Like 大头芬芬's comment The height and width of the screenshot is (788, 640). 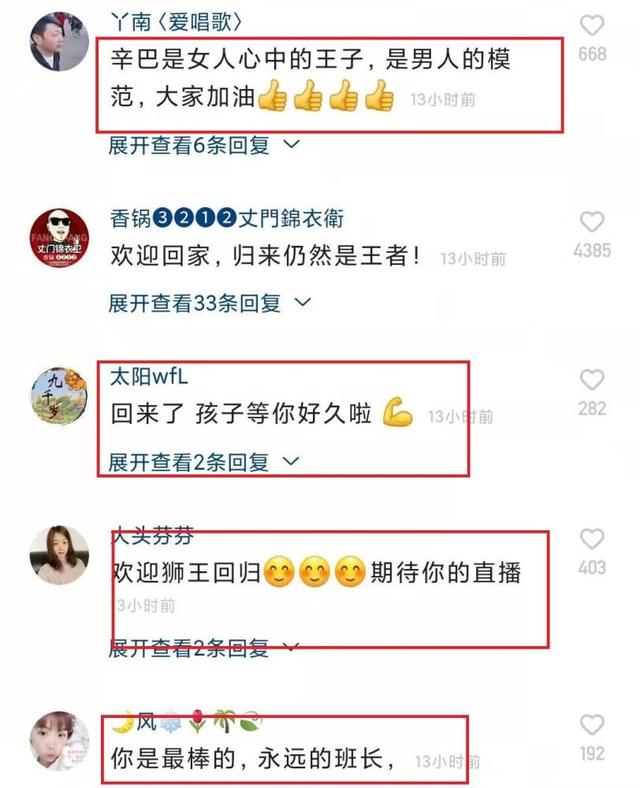coord(592,539)
